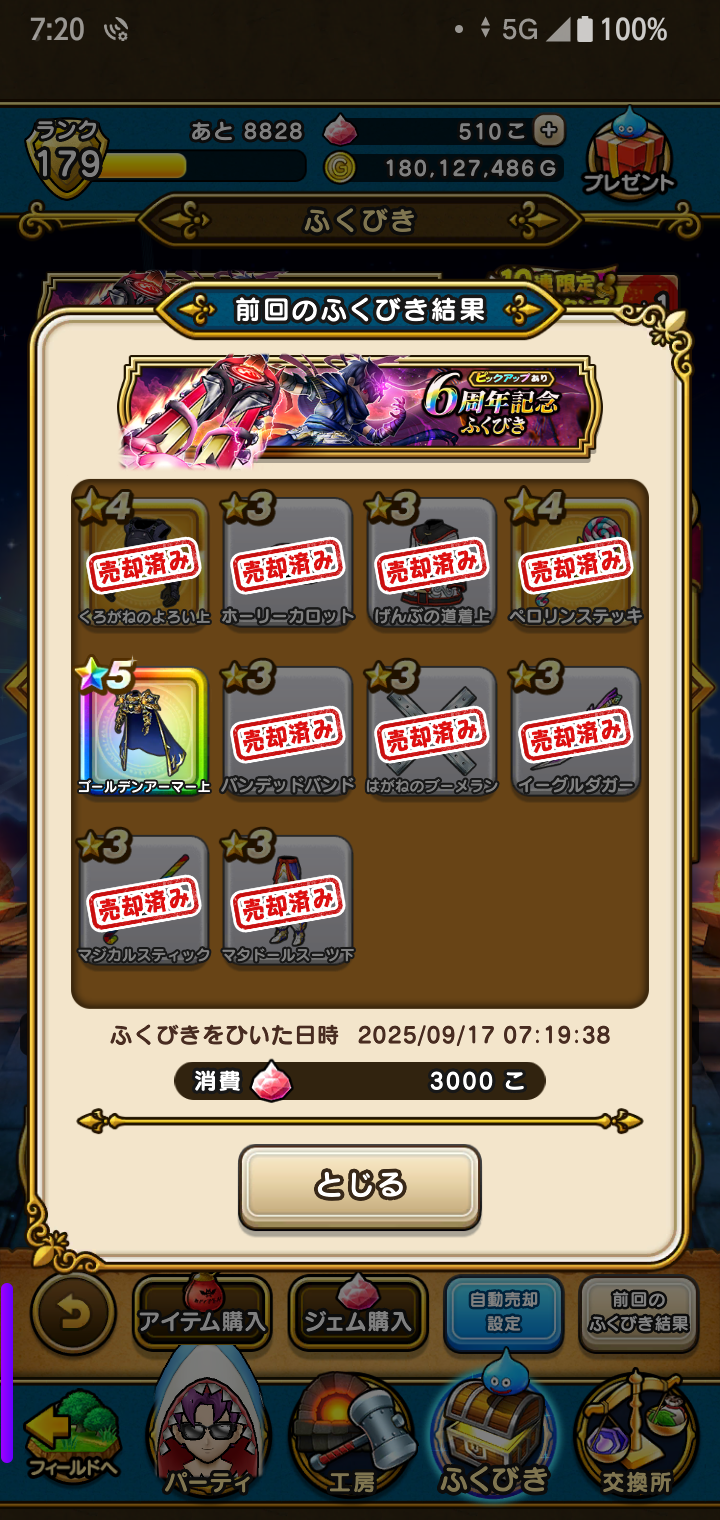The height and width of the screenshot is (1520, 720).
Task: Open アイテム購入 item shop
Action: tap(202, 1315)
